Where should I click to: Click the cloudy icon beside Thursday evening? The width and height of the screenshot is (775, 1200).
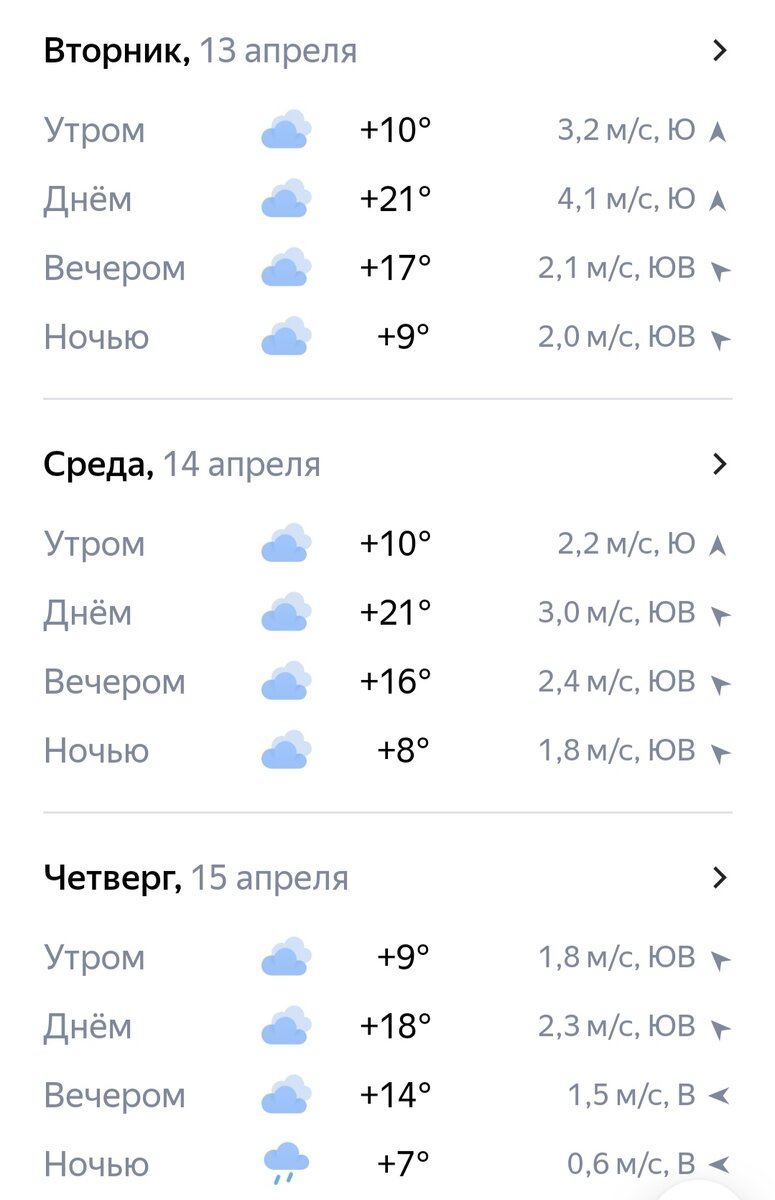point(288,1094)
